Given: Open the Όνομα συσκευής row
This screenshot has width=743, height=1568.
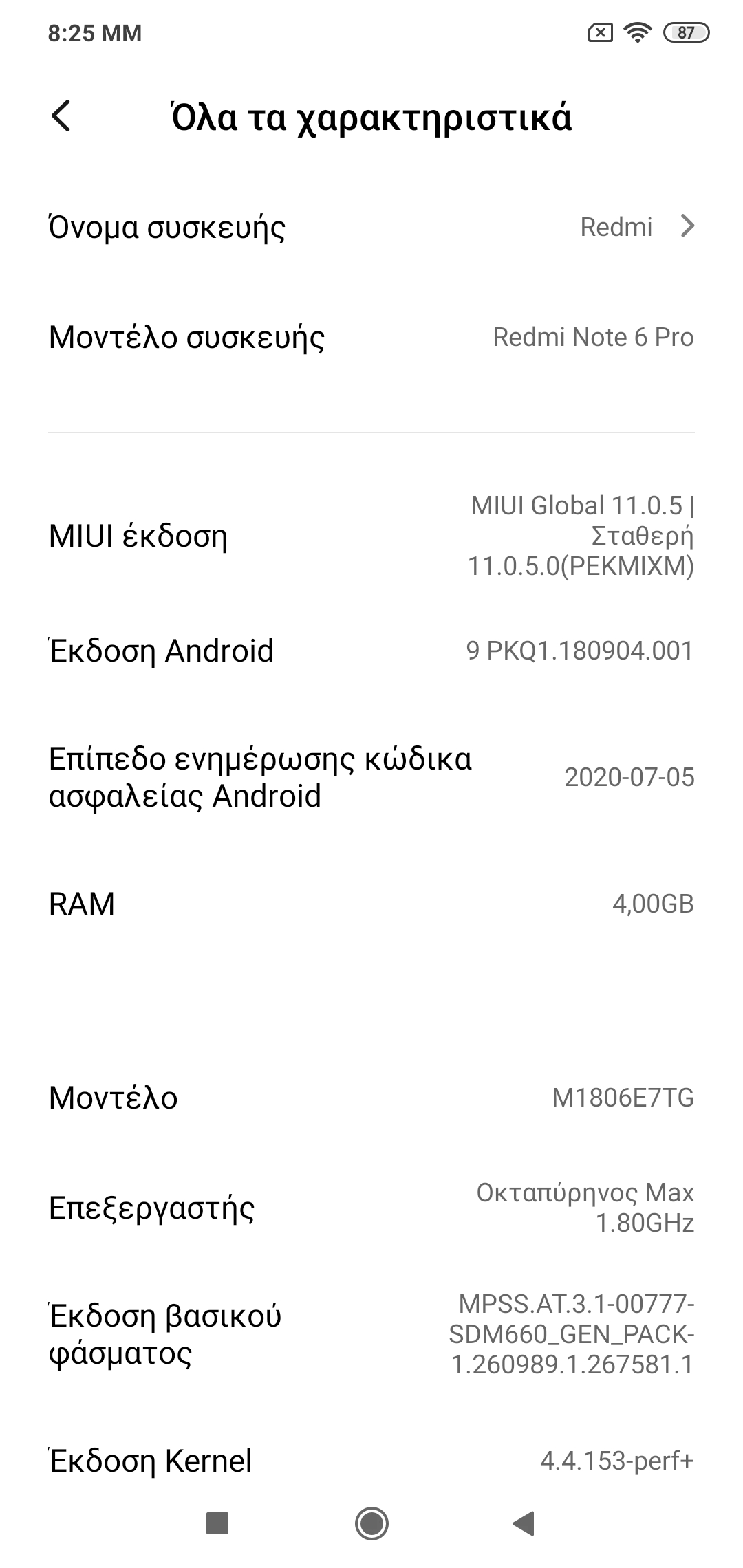Looking at the screenshot, I should 371,227.
